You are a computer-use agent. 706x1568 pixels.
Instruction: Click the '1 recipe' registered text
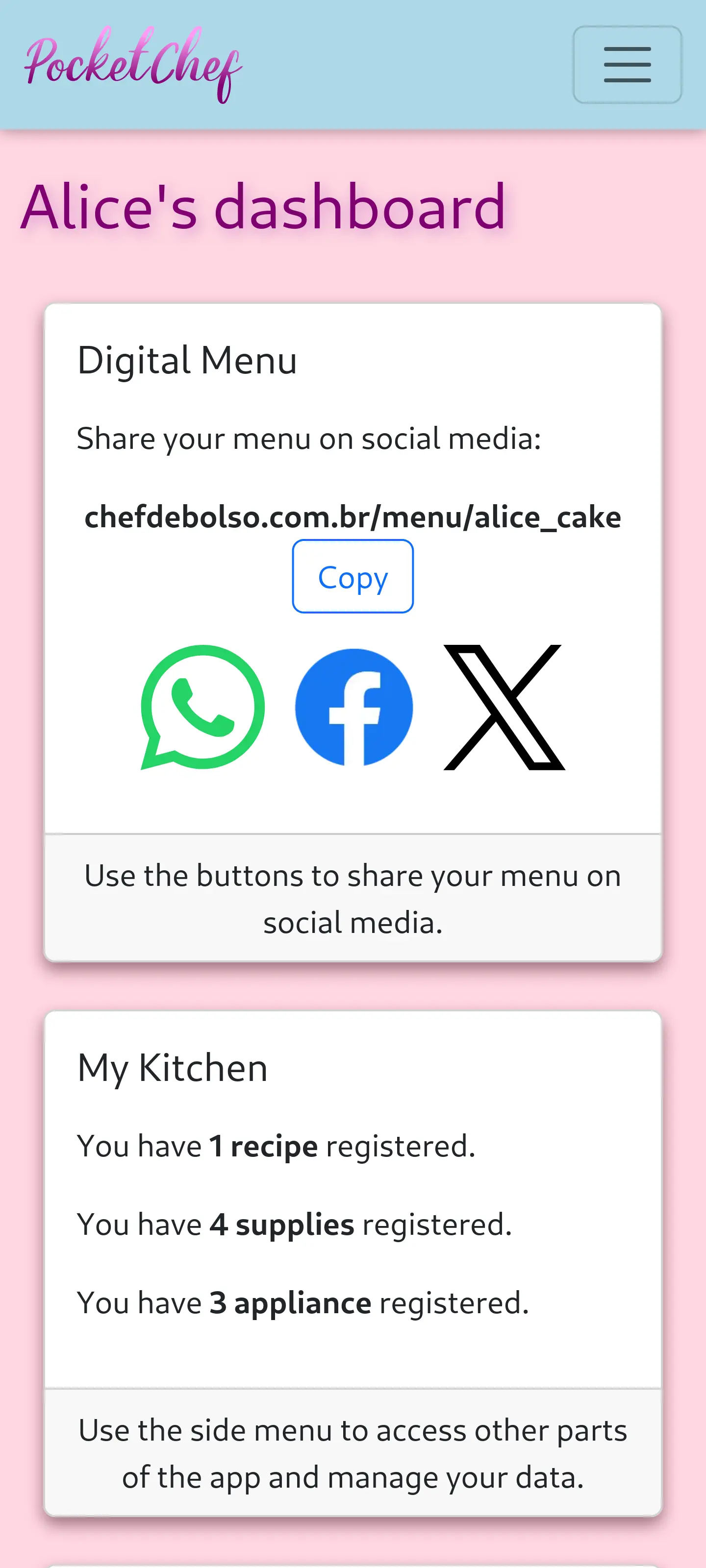276,1146
